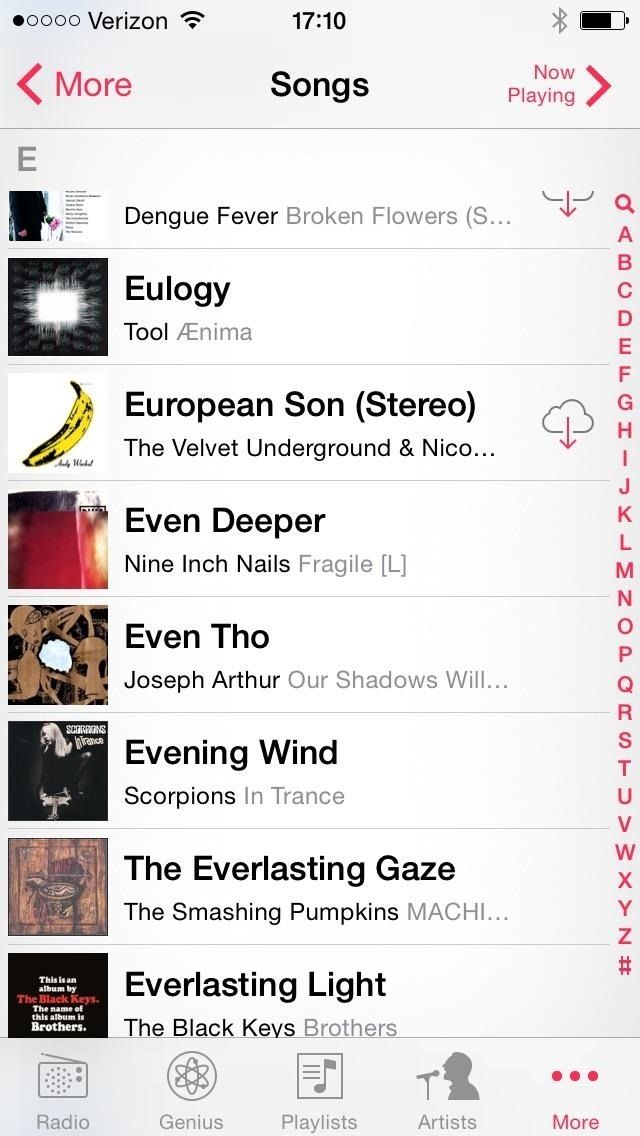Play Even Tho by Joseph Arthur
The image size is (640, 1136).
pyautogui.click(x=300, y=655)
